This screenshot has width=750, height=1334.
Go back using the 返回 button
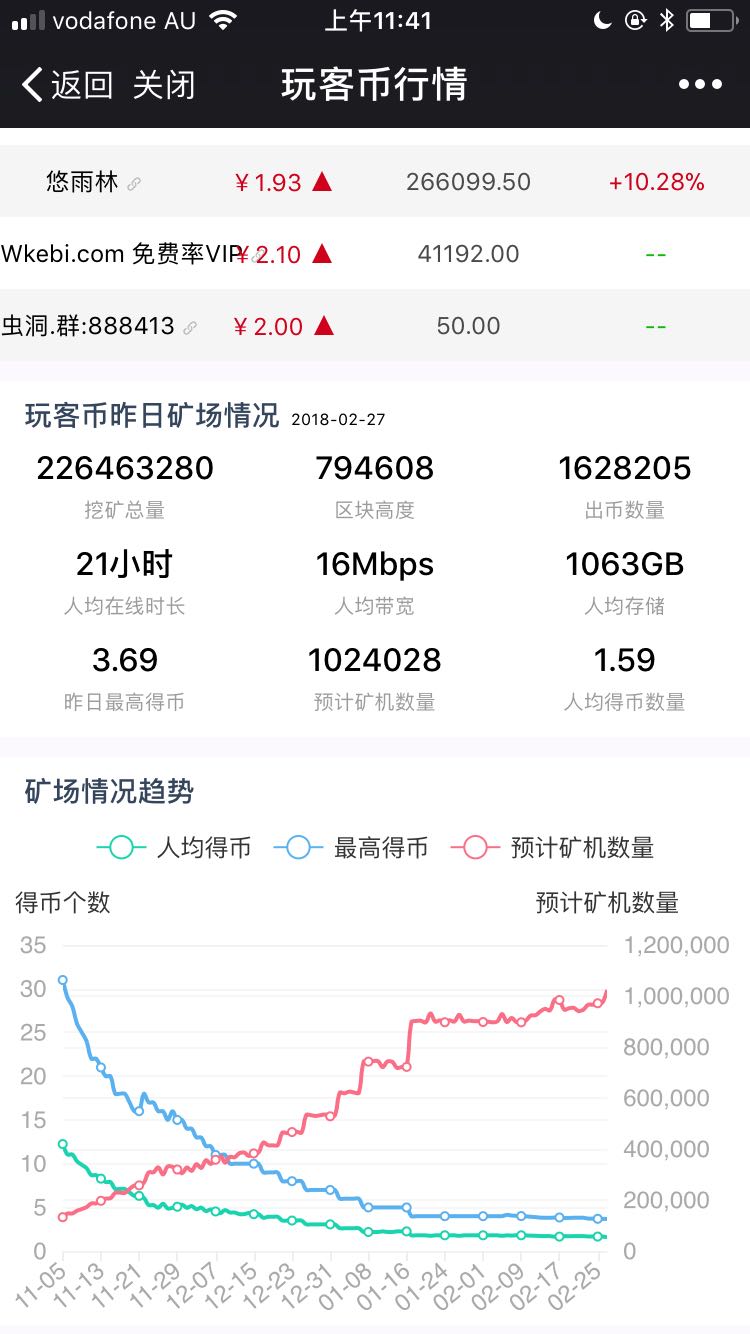click(66, 85)
